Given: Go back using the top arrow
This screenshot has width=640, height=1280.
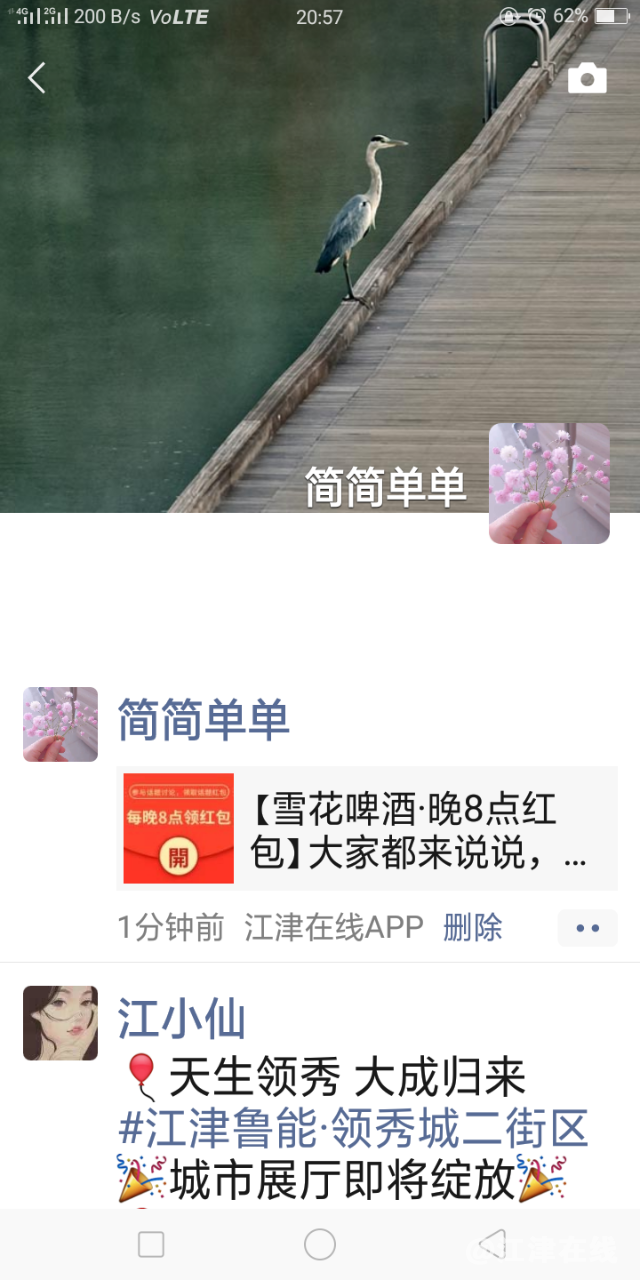Looking at the screenshot, I should pyautogui.click(x=37, y=77).
